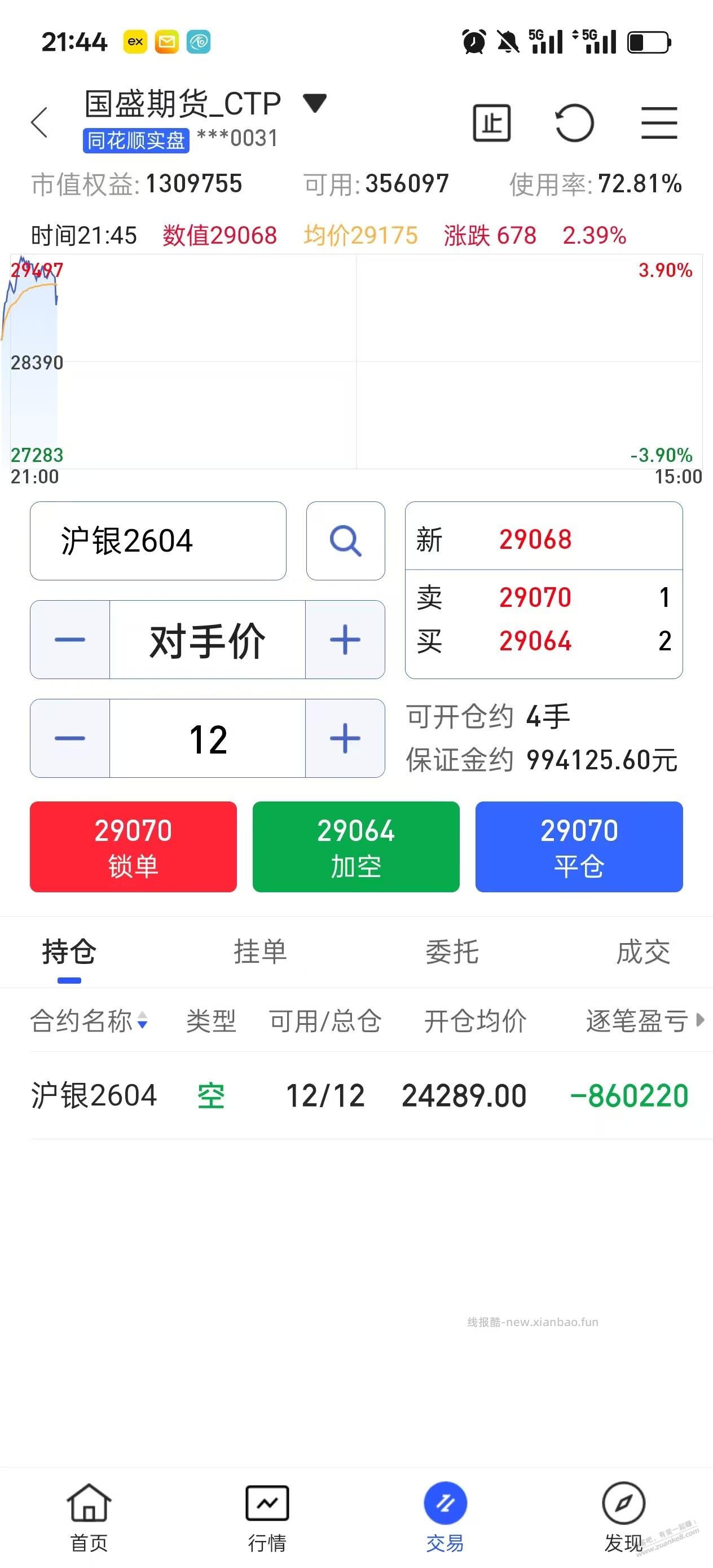Expand the 逐笔盈亏 column arrow
The height and width of the screenshot is (1568, 713).
698,1023
